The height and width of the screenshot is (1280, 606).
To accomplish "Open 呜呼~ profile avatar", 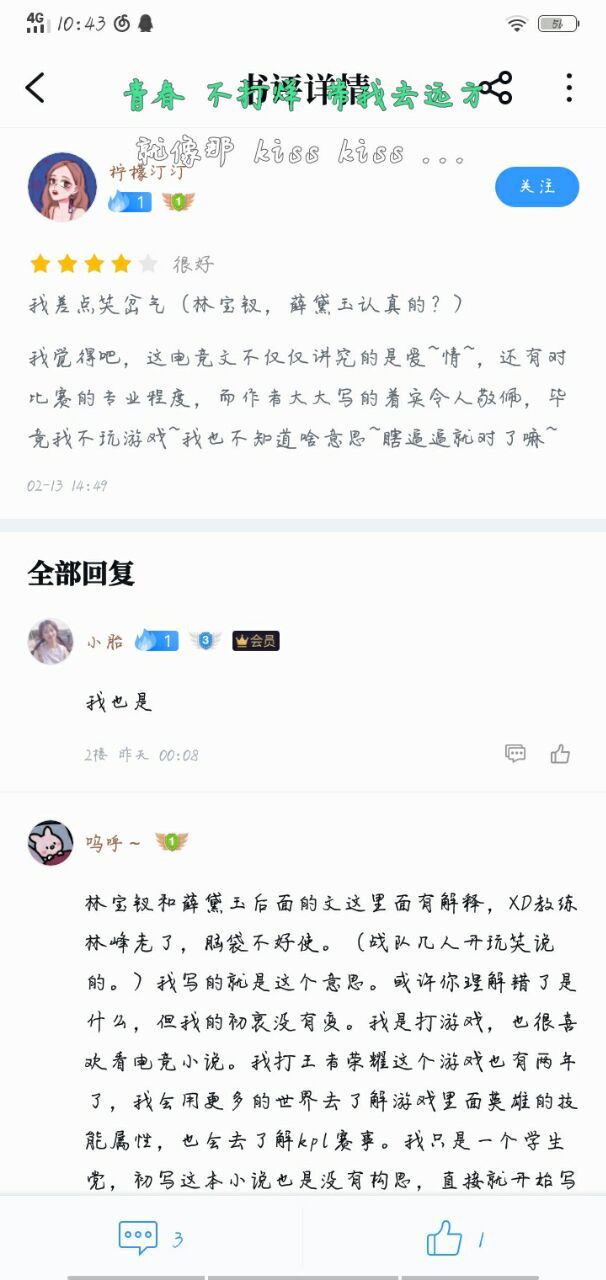I will pyautogui.click(x=50, y=842).
